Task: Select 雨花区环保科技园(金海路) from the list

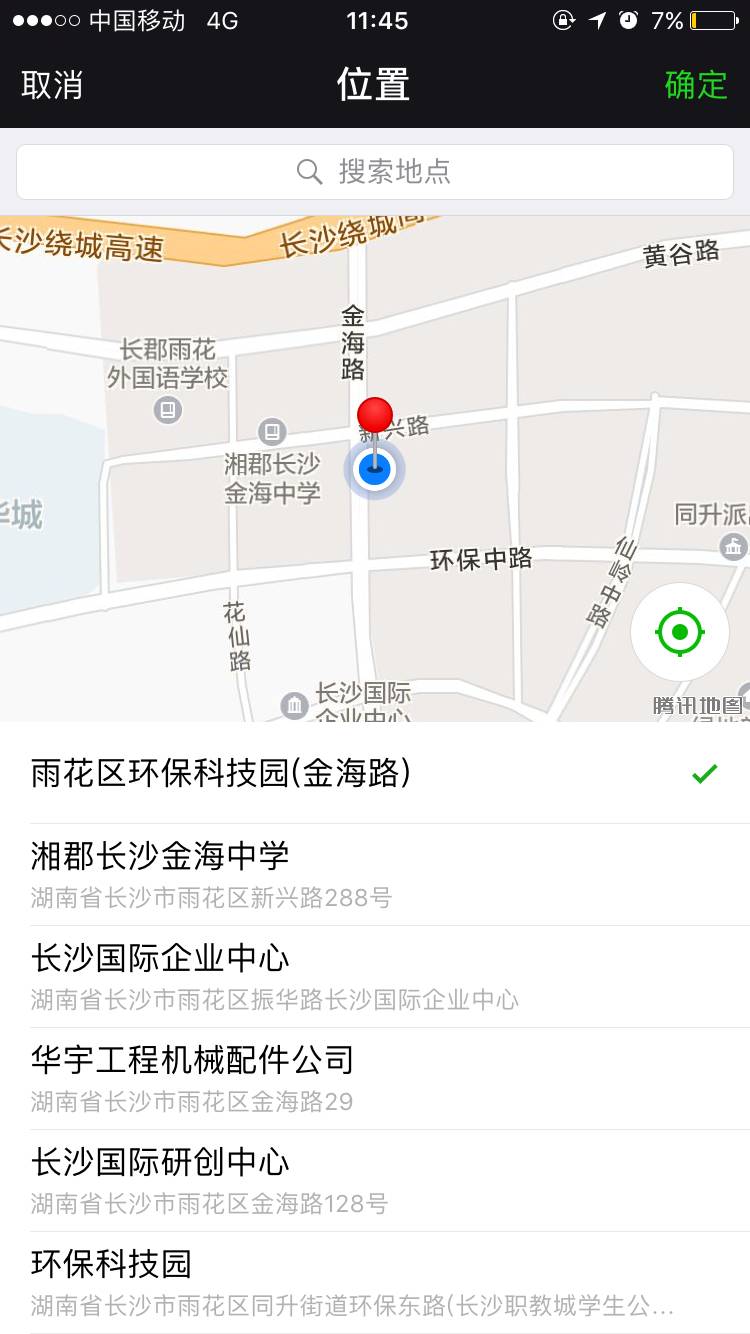Action: pos(375,773)
